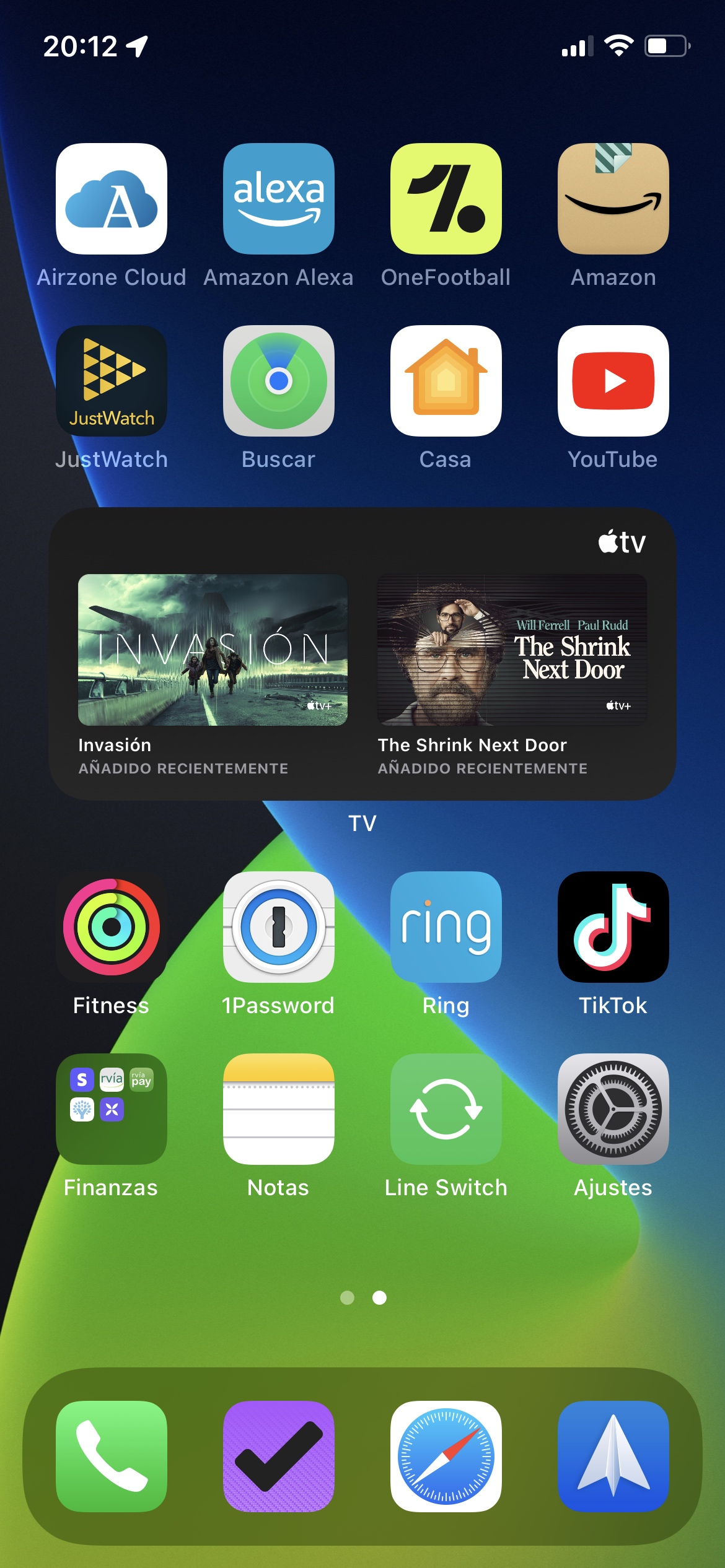Launch Amazon Alexa

pos(279,199)
